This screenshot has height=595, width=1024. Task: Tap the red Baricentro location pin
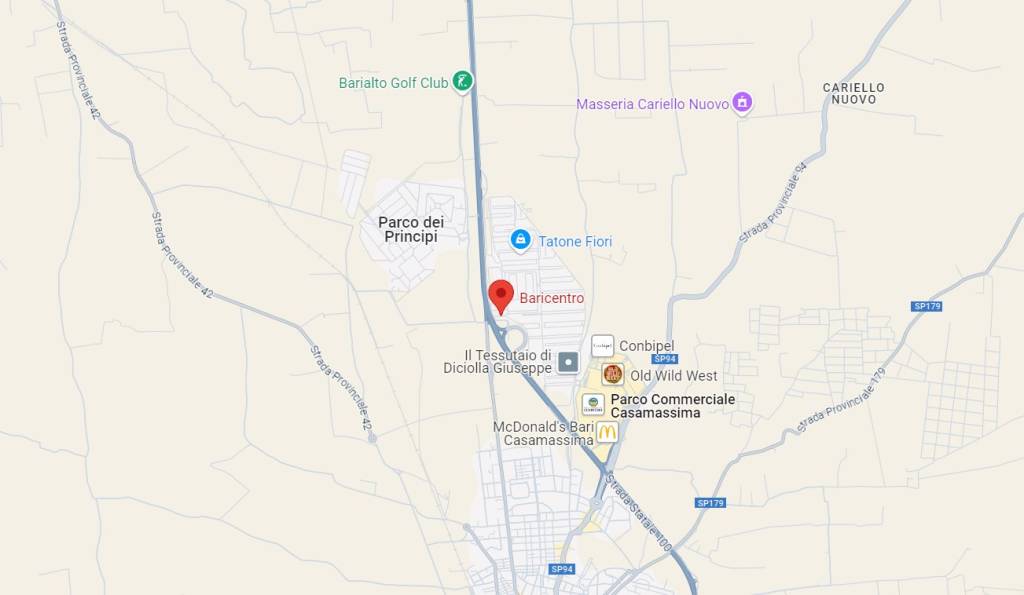tap(501, 296)
